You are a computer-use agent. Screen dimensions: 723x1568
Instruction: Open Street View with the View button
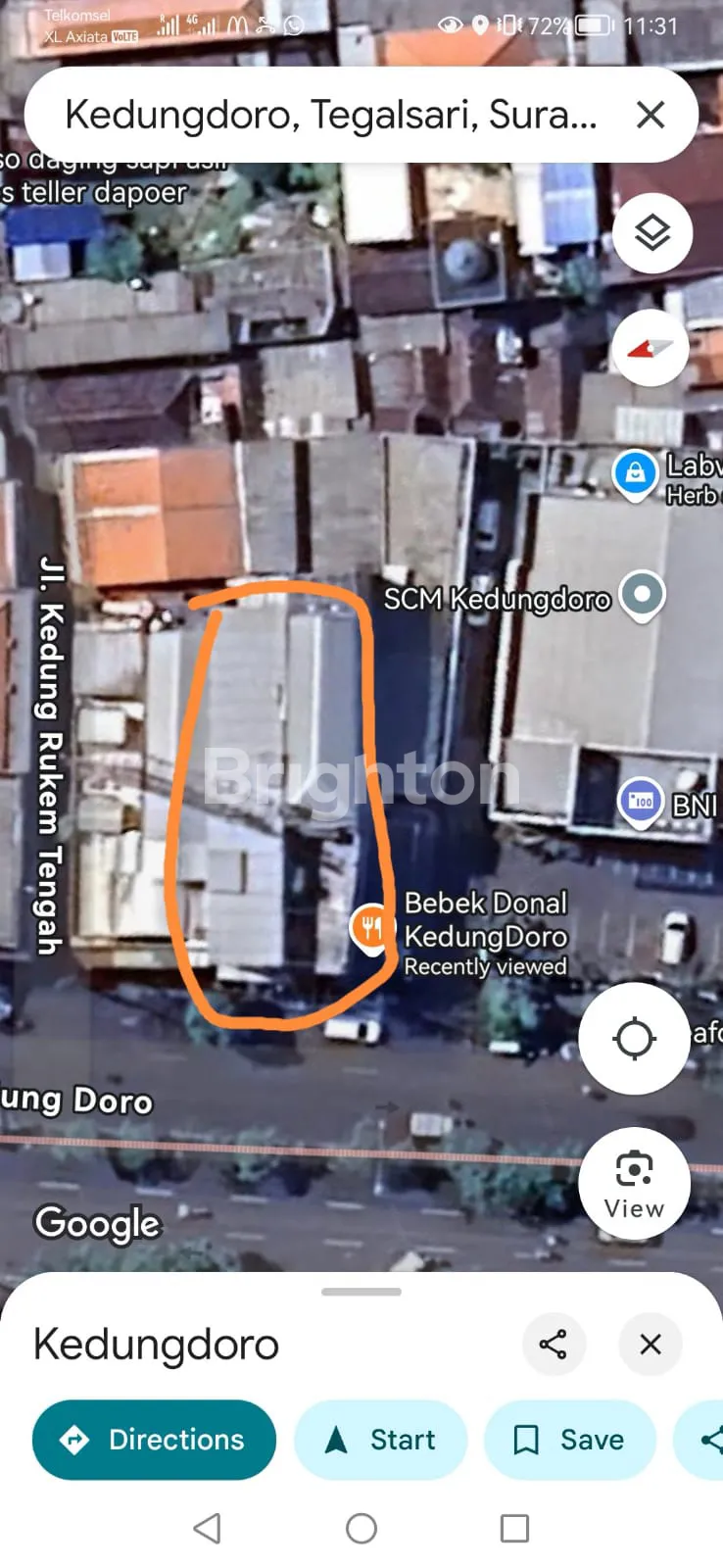[634, 1184]
